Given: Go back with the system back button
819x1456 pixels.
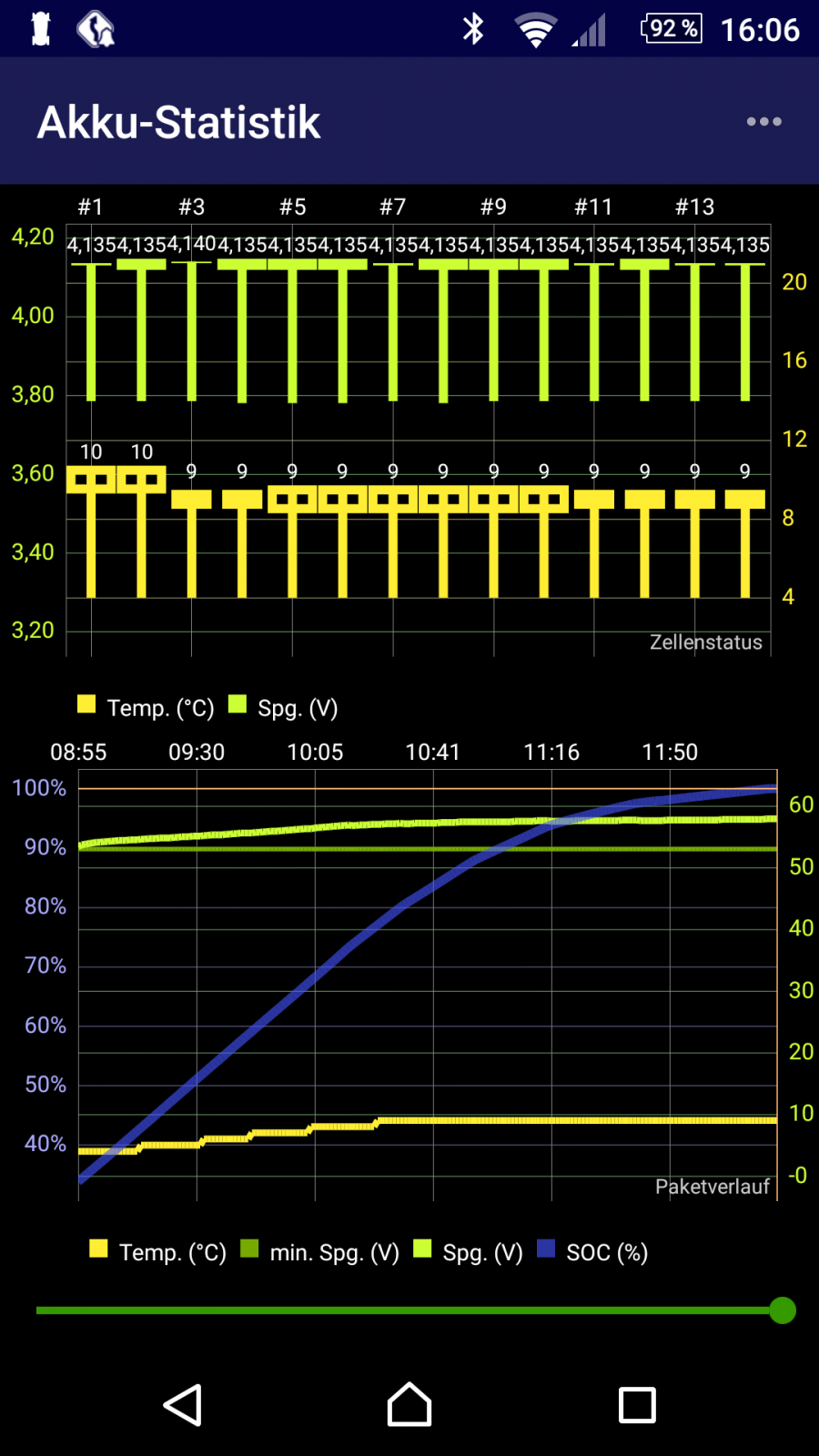Looking at the screenshot, I should pos(183,1405).
